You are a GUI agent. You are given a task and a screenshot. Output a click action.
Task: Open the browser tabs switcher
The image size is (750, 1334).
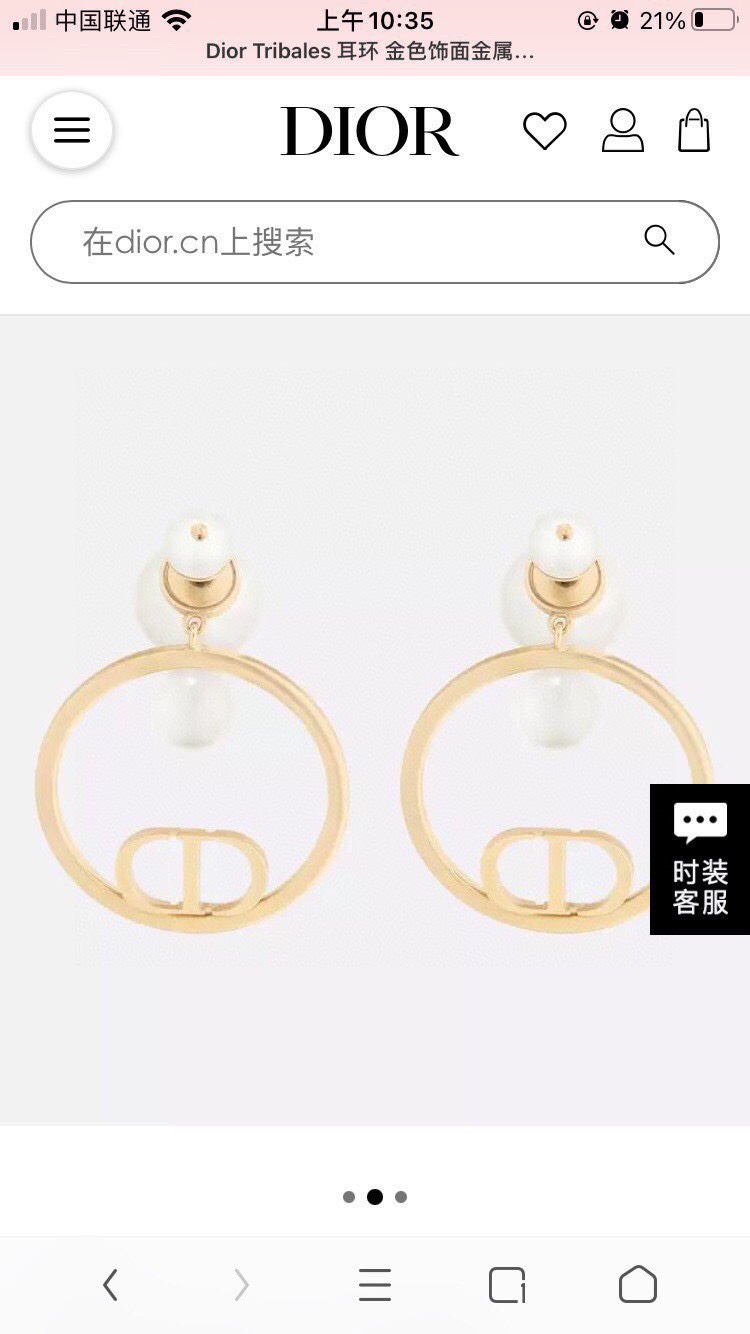[x=507, y=1285]
